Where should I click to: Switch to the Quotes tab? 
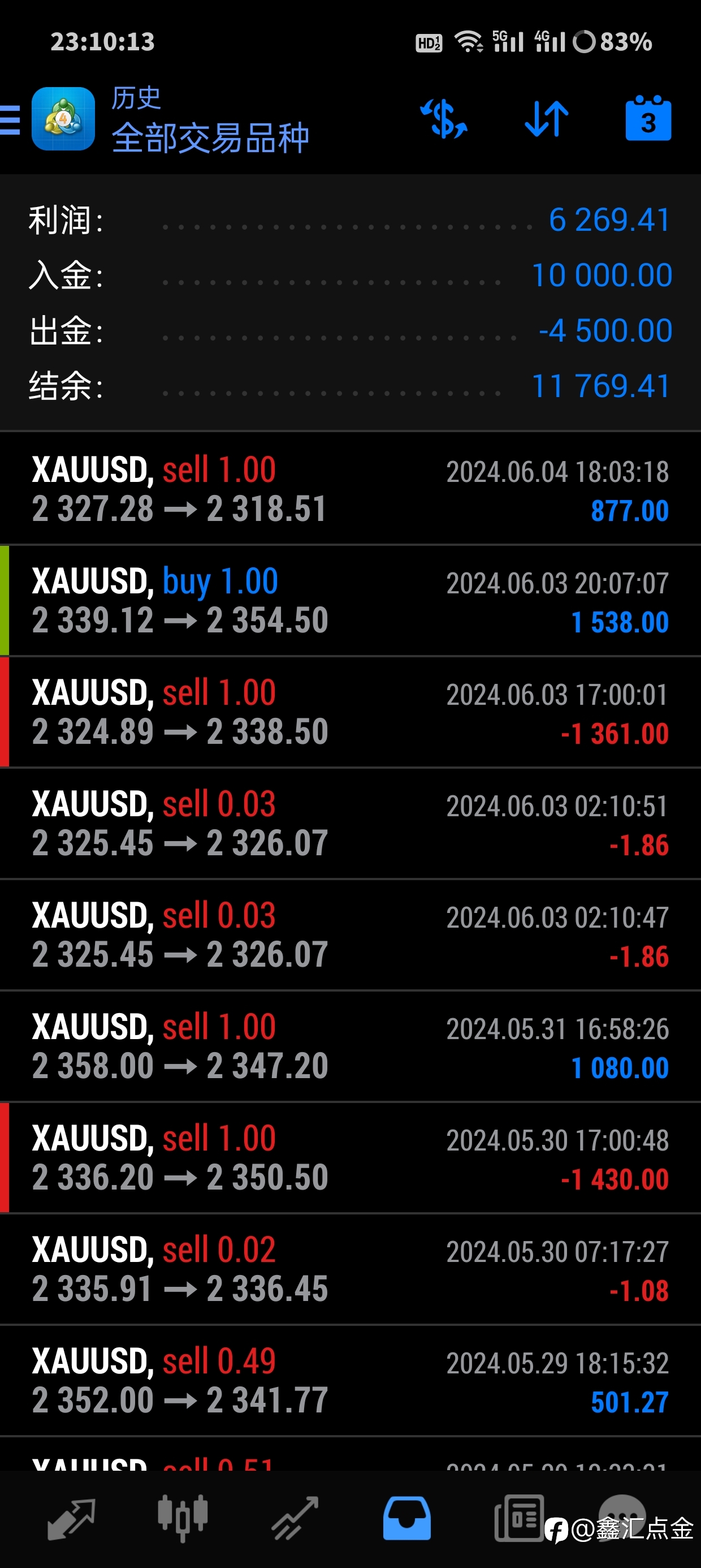tap(71, 1519)
